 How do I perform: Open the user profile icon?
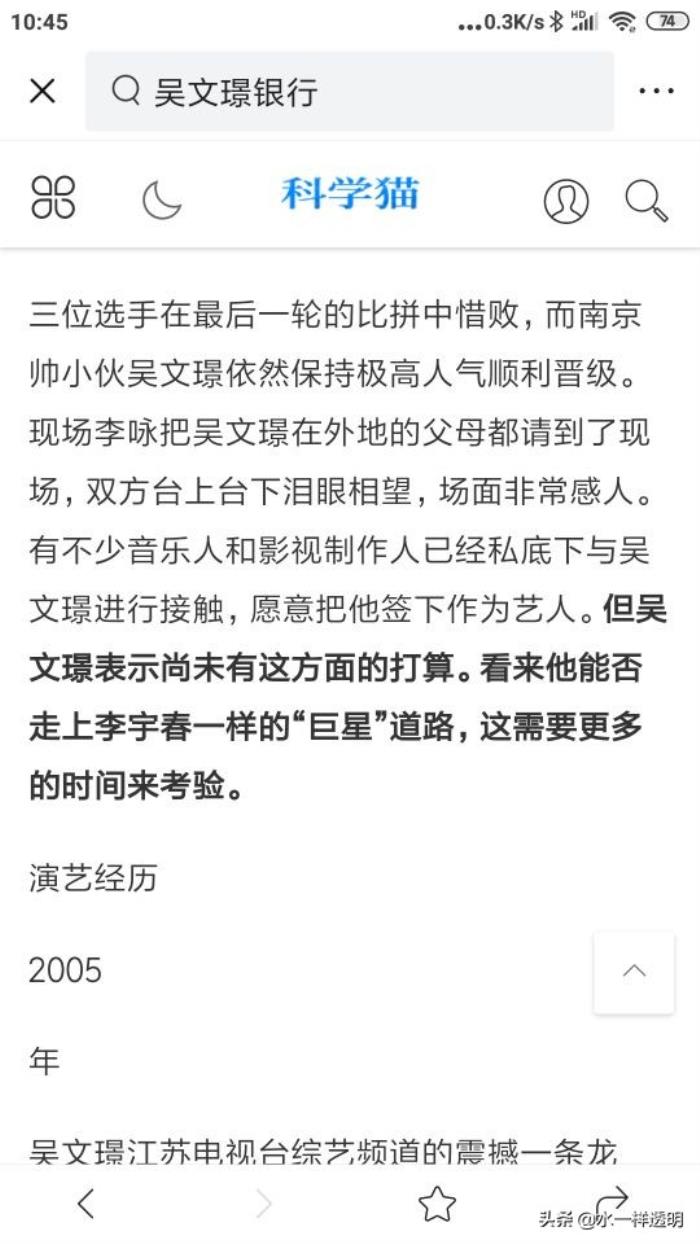[x=566, y=201]
